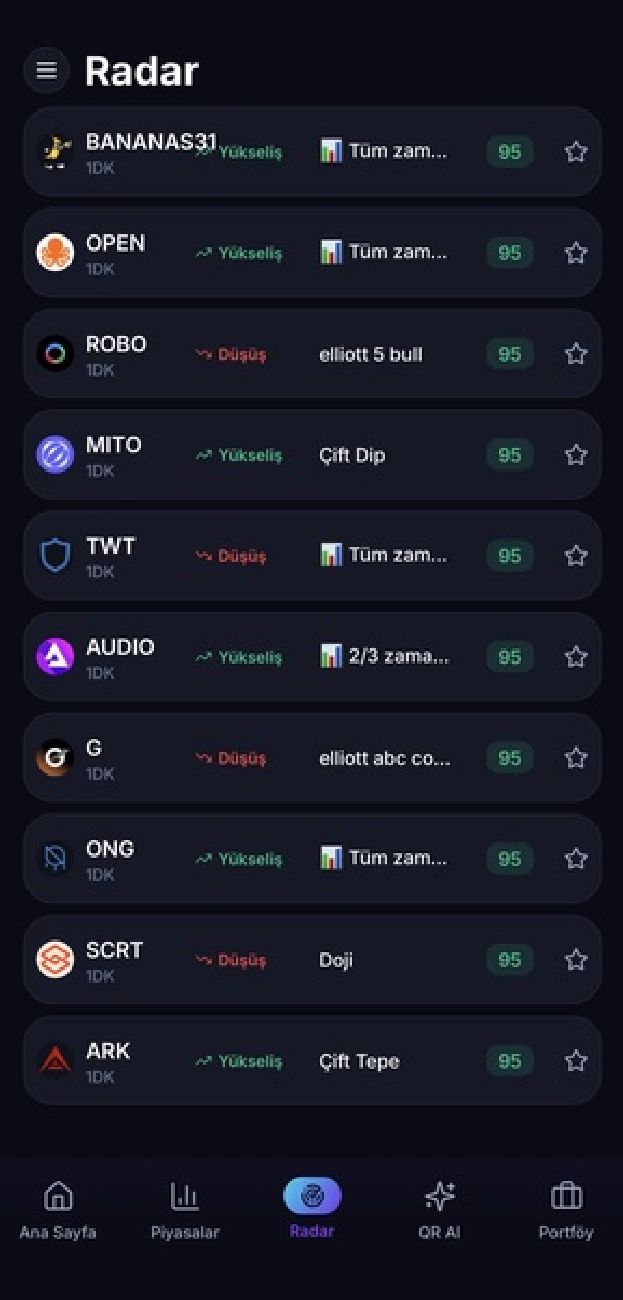623x1300 pixels.
Task: Select the Radar tab
Action: (x=312, y=1210)
